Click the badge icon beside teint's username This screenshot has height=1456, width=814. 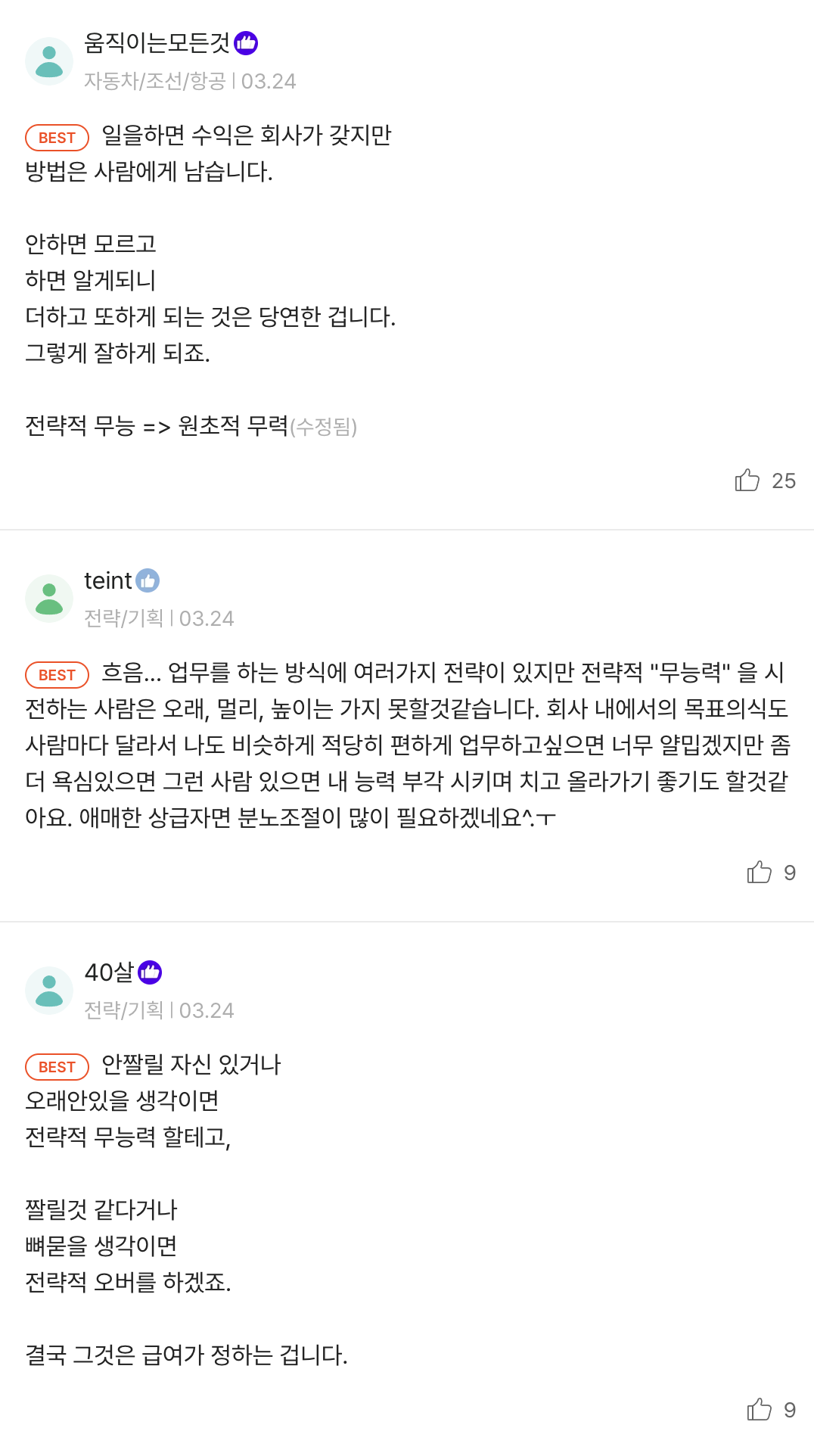coord(148,580)
